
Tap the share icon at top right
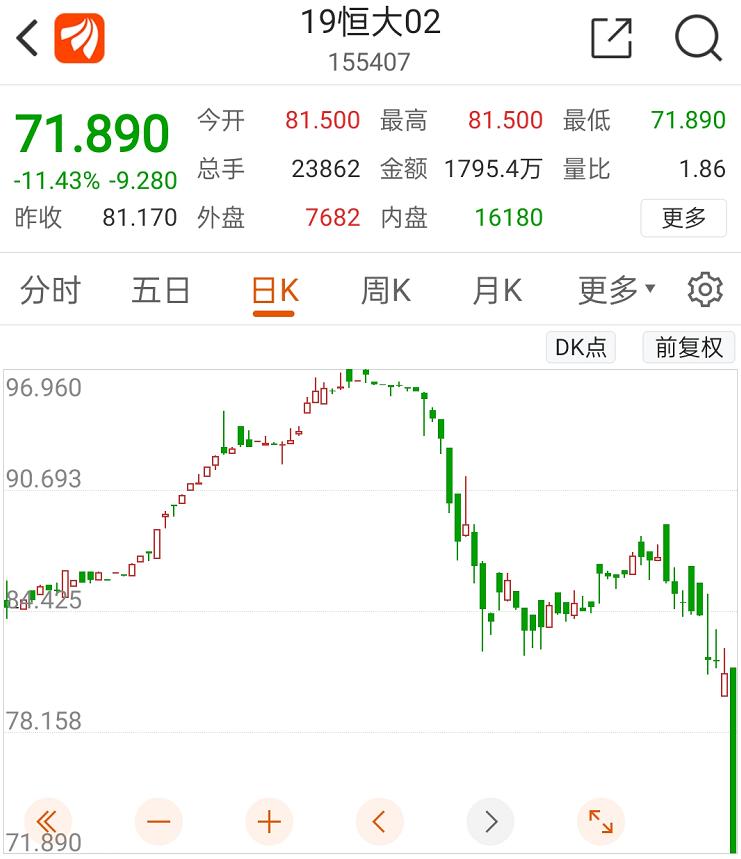click(x=611, y=37)
